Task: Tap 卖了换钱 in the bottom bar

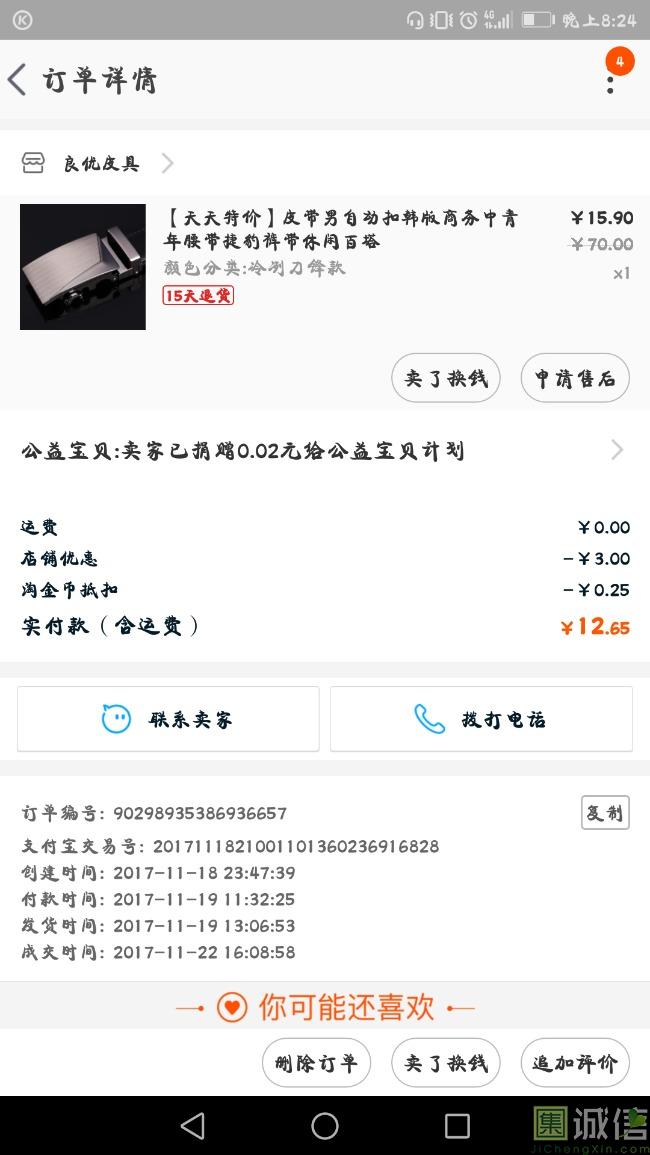Action: pyautogui.click(x=446, y=1063)
